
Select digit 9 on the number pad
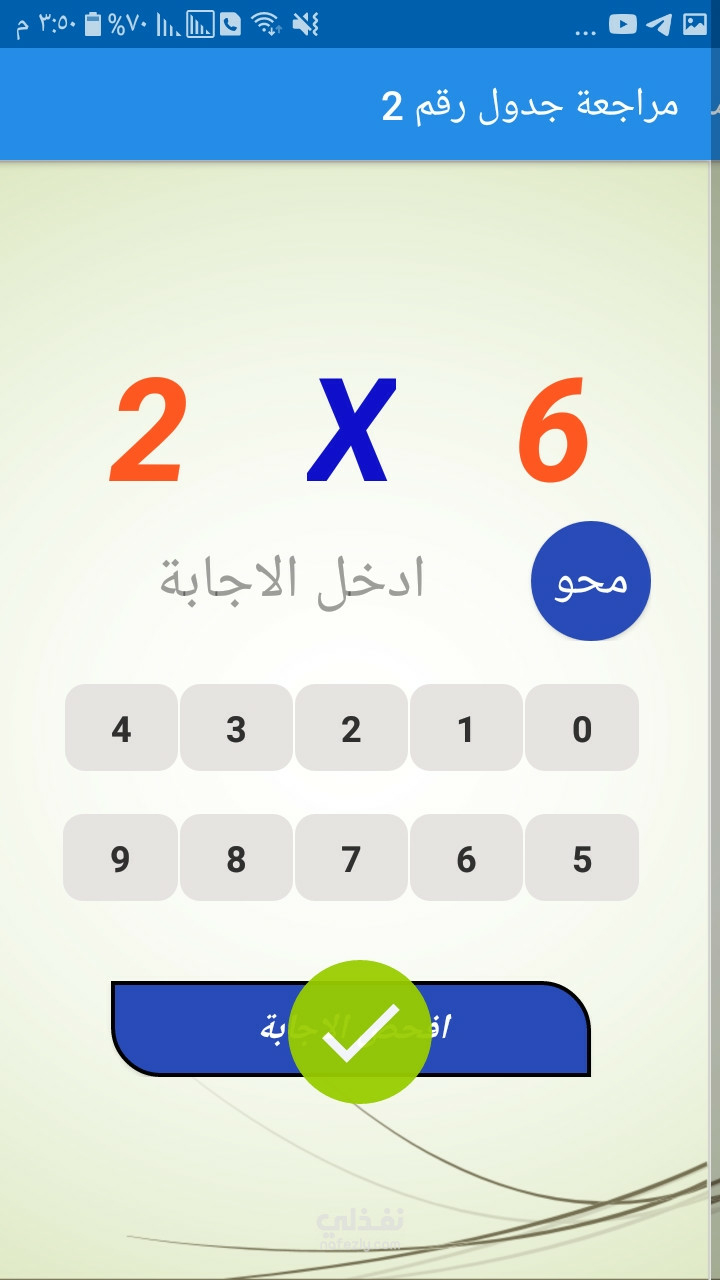pos(121,858)
